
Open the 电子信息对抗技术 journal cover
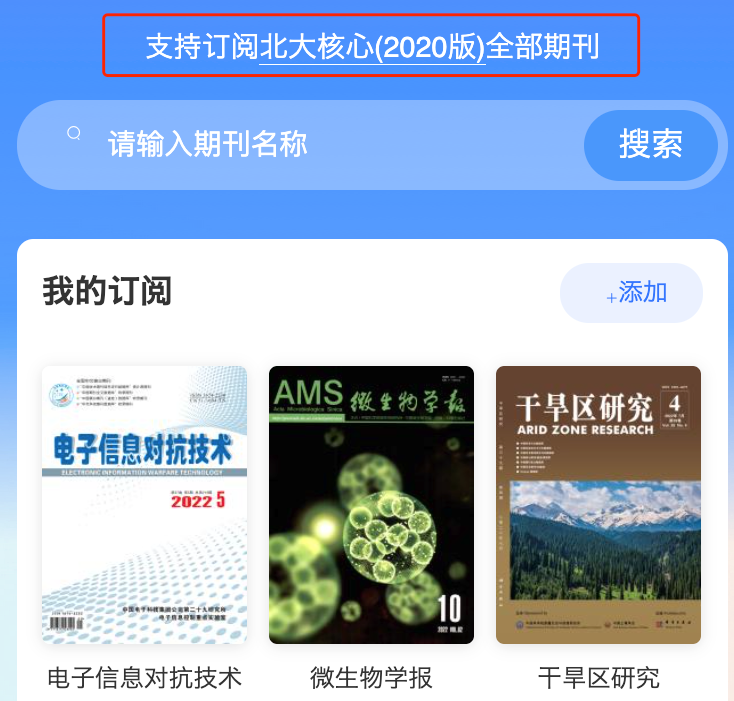coord(144,505)
